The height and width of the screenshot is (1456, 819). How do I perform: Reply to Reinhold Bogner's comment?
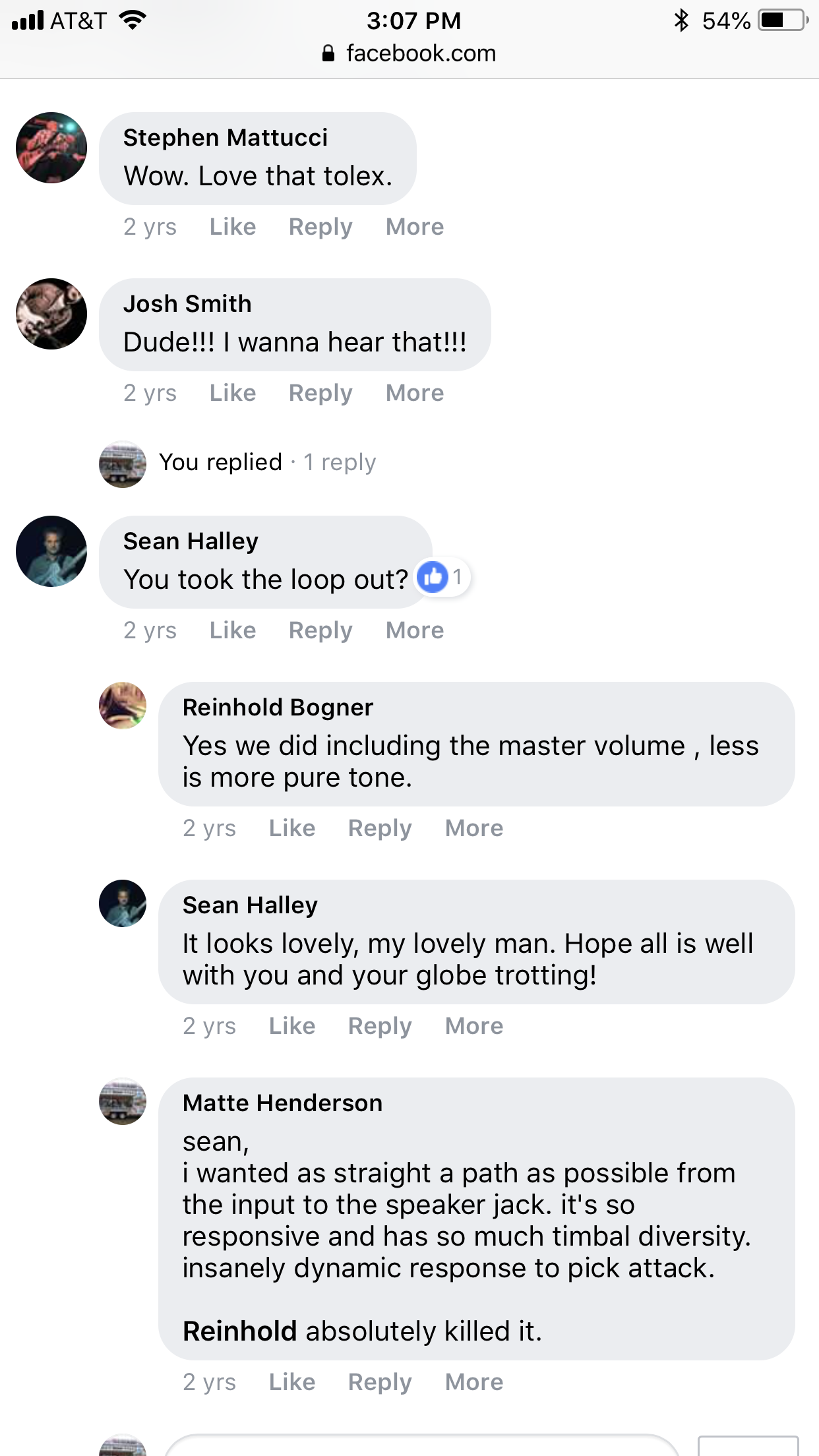380,828
